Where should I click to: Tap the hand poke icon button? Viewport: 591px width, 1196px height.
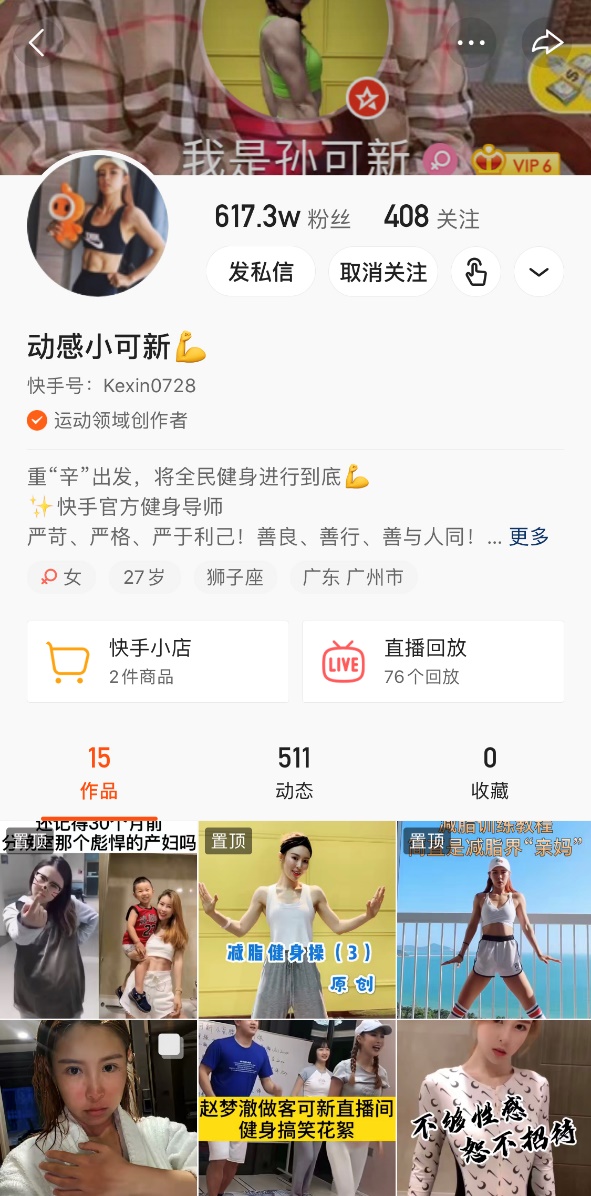476,272
